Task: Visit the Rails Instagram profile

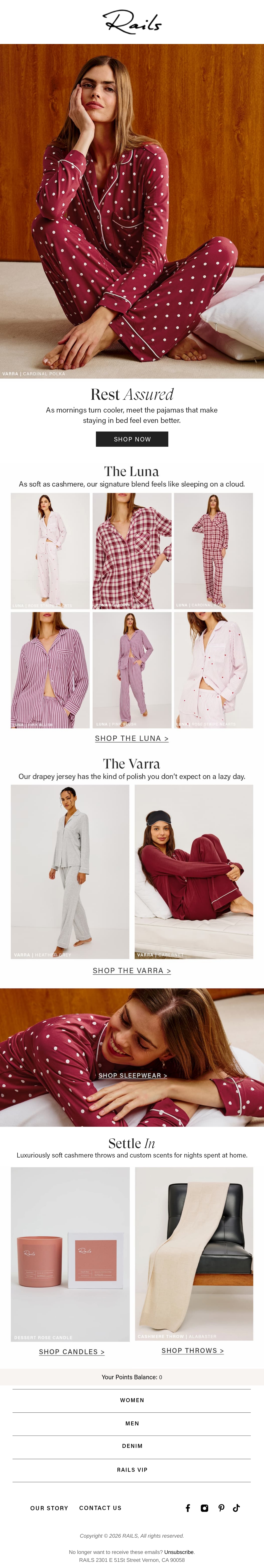Action: click(x=204, y=1508)
